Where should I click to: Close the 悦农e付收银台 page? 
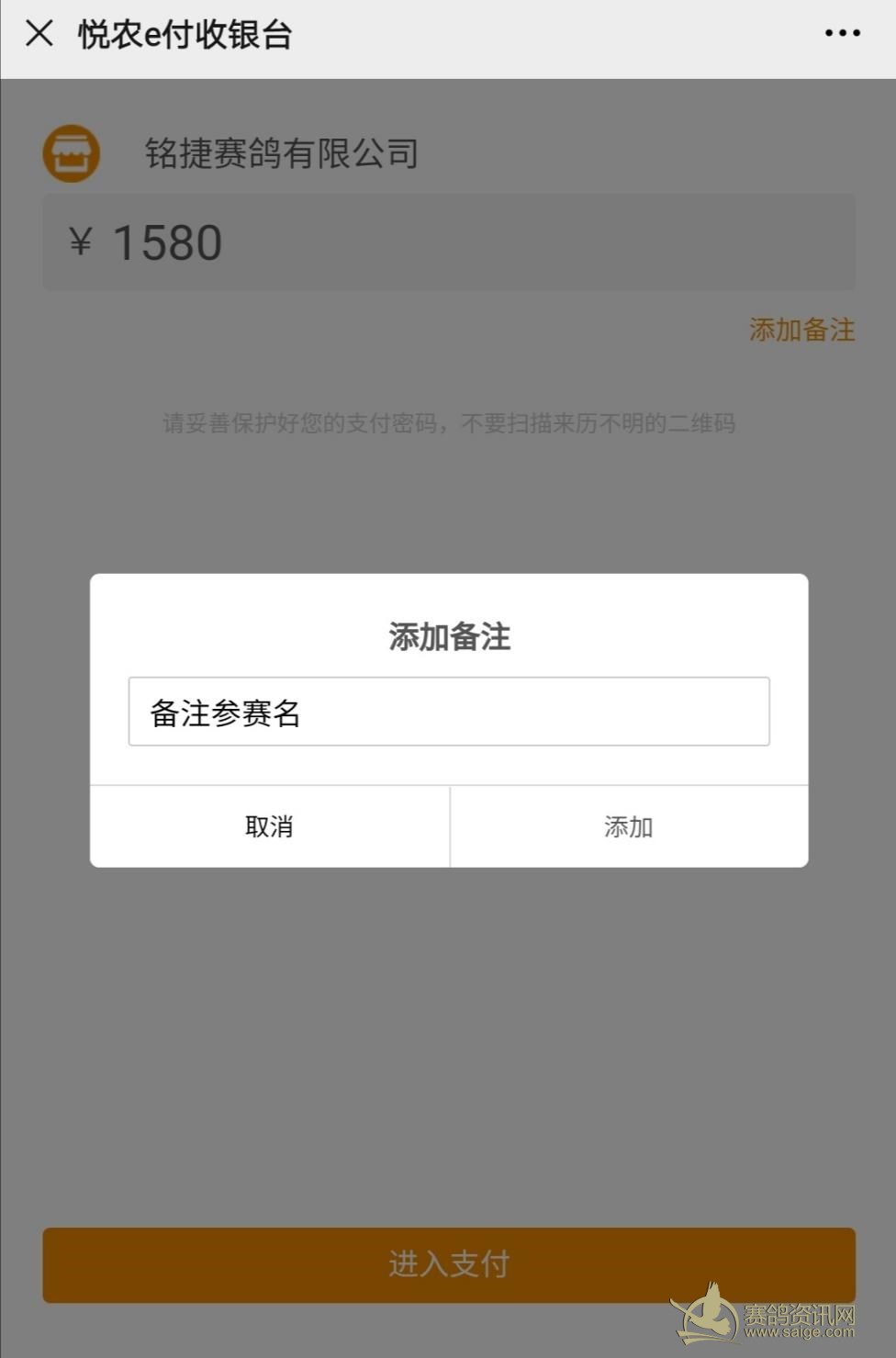coord(39,34)
